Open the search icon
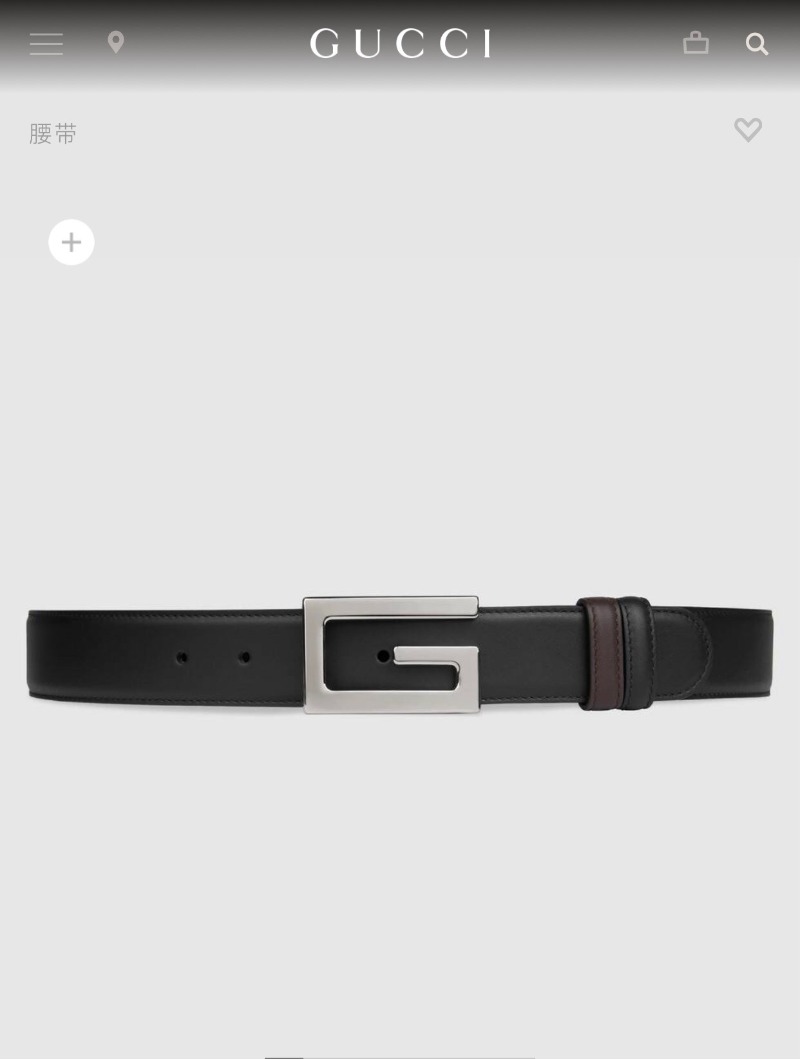This screenshot has width=800, height=1059. (757, 44)
